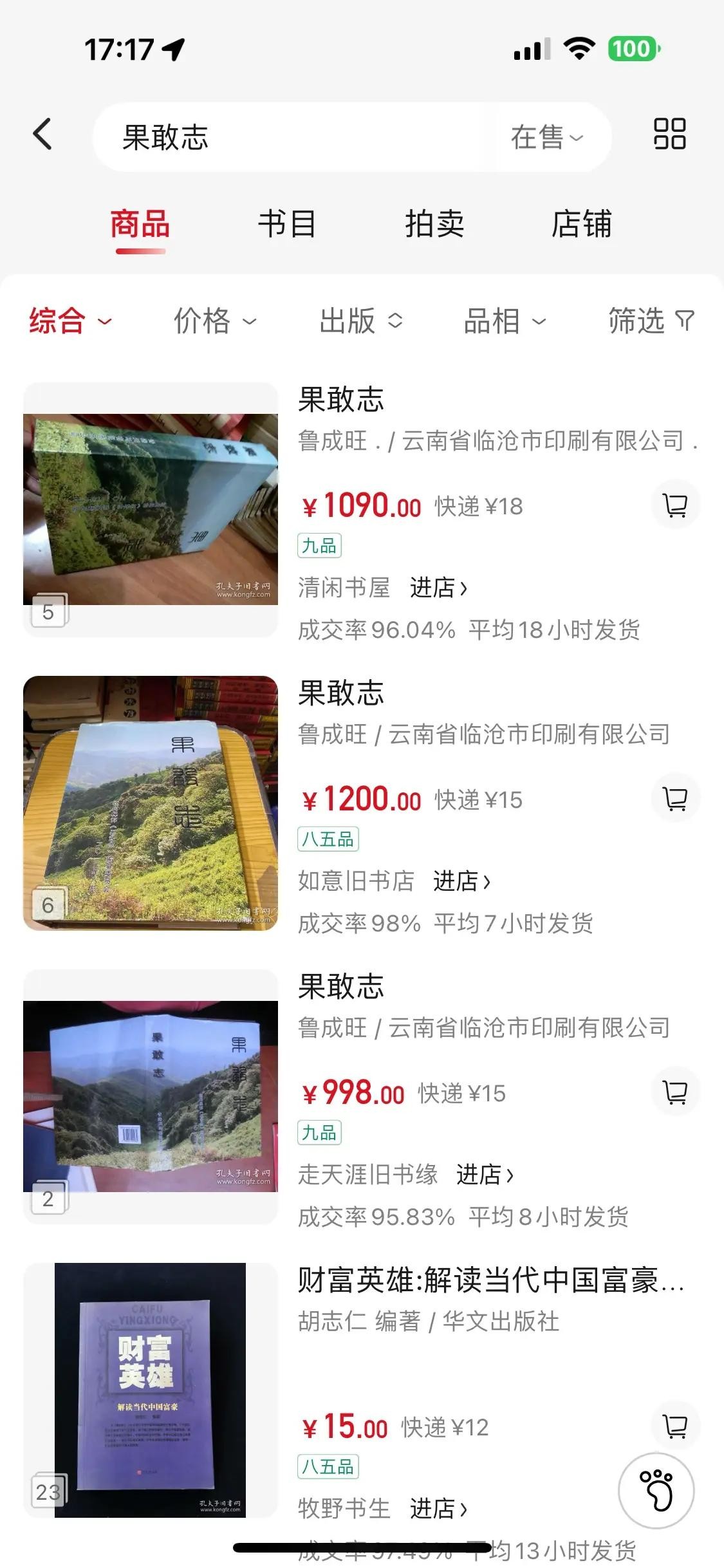Expand the 在售 status dropdown
Image resolution: width=724 pixels, height=1568 pixels.
[547, 137]
